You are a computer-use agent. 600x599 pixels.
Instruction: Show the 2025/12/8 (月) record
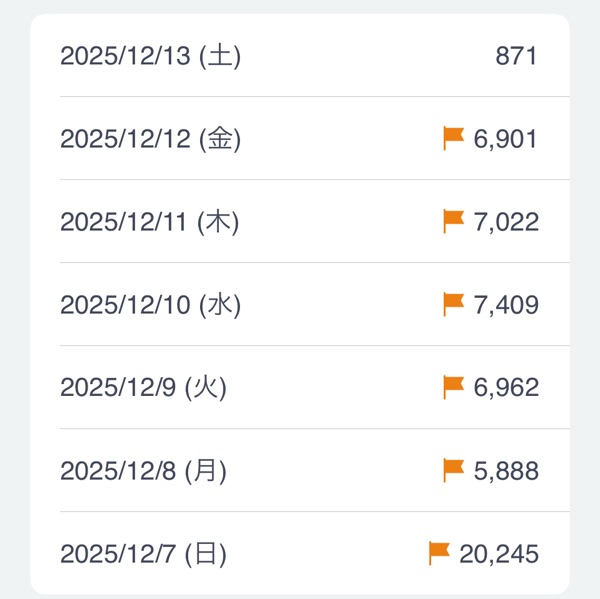point(299,471)
